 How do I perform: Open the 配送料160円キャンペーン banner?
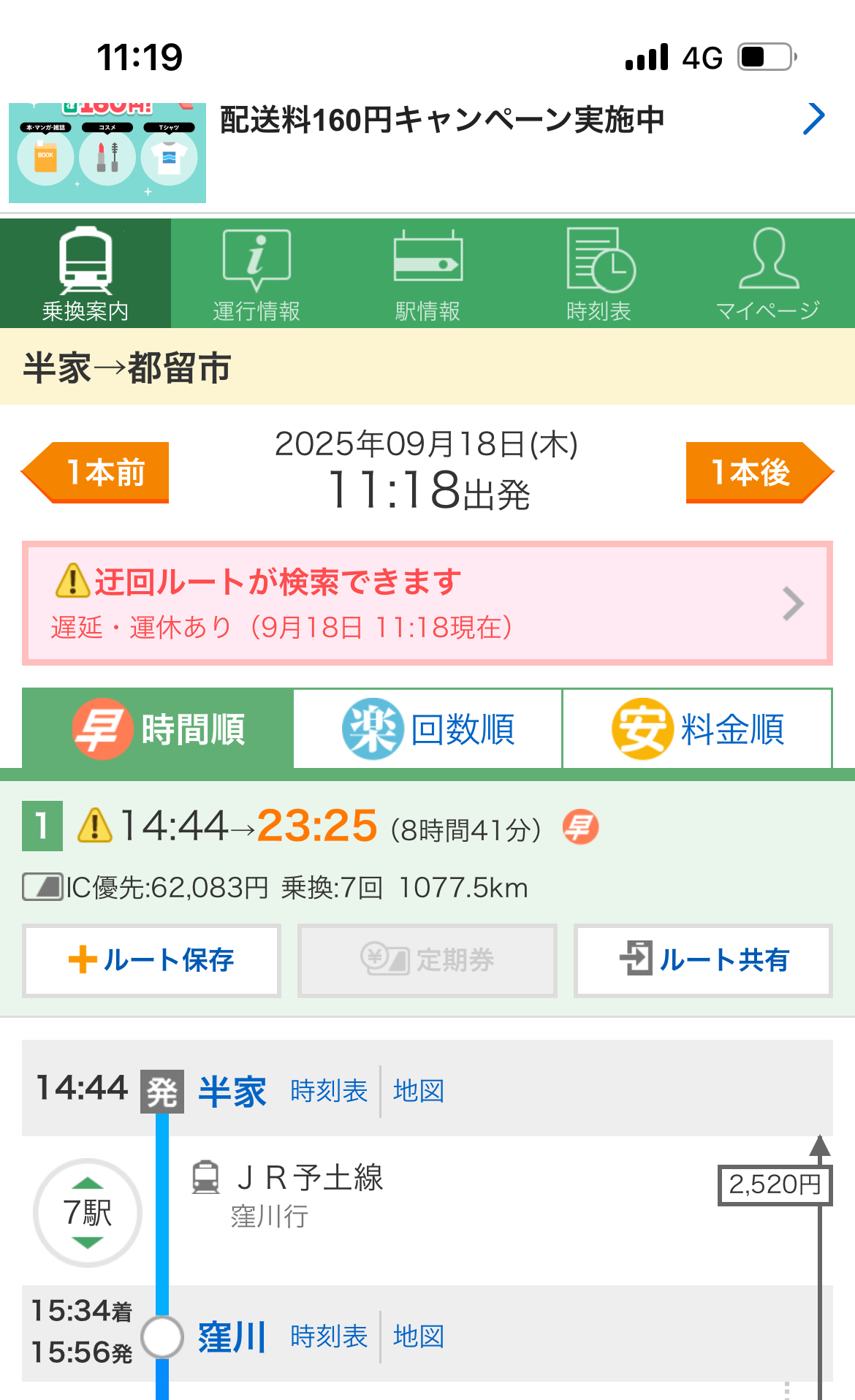pyautogui.click(x=427, y=153)
